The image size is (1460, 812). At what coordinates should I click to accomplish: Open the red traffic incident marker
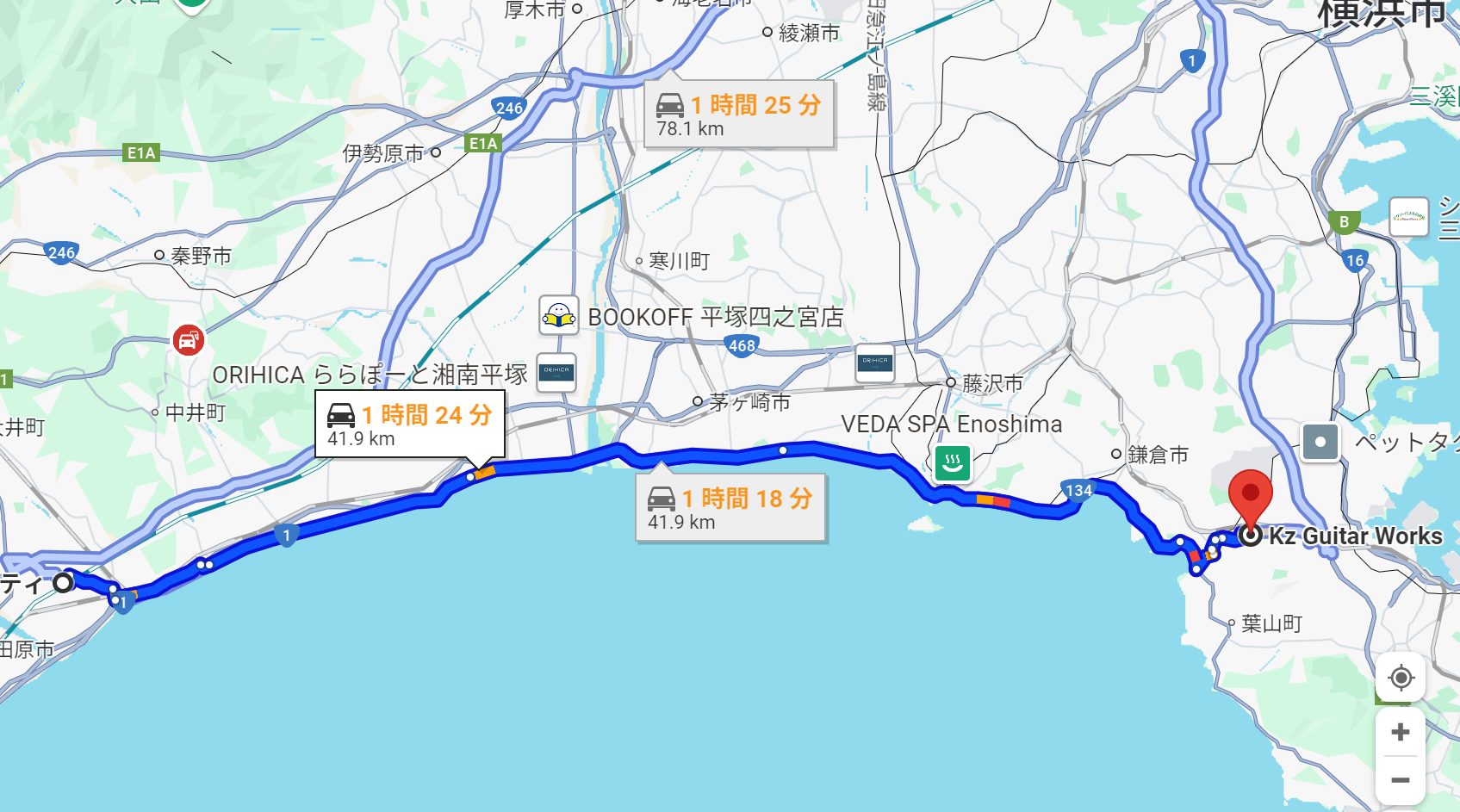click(188, 340)
